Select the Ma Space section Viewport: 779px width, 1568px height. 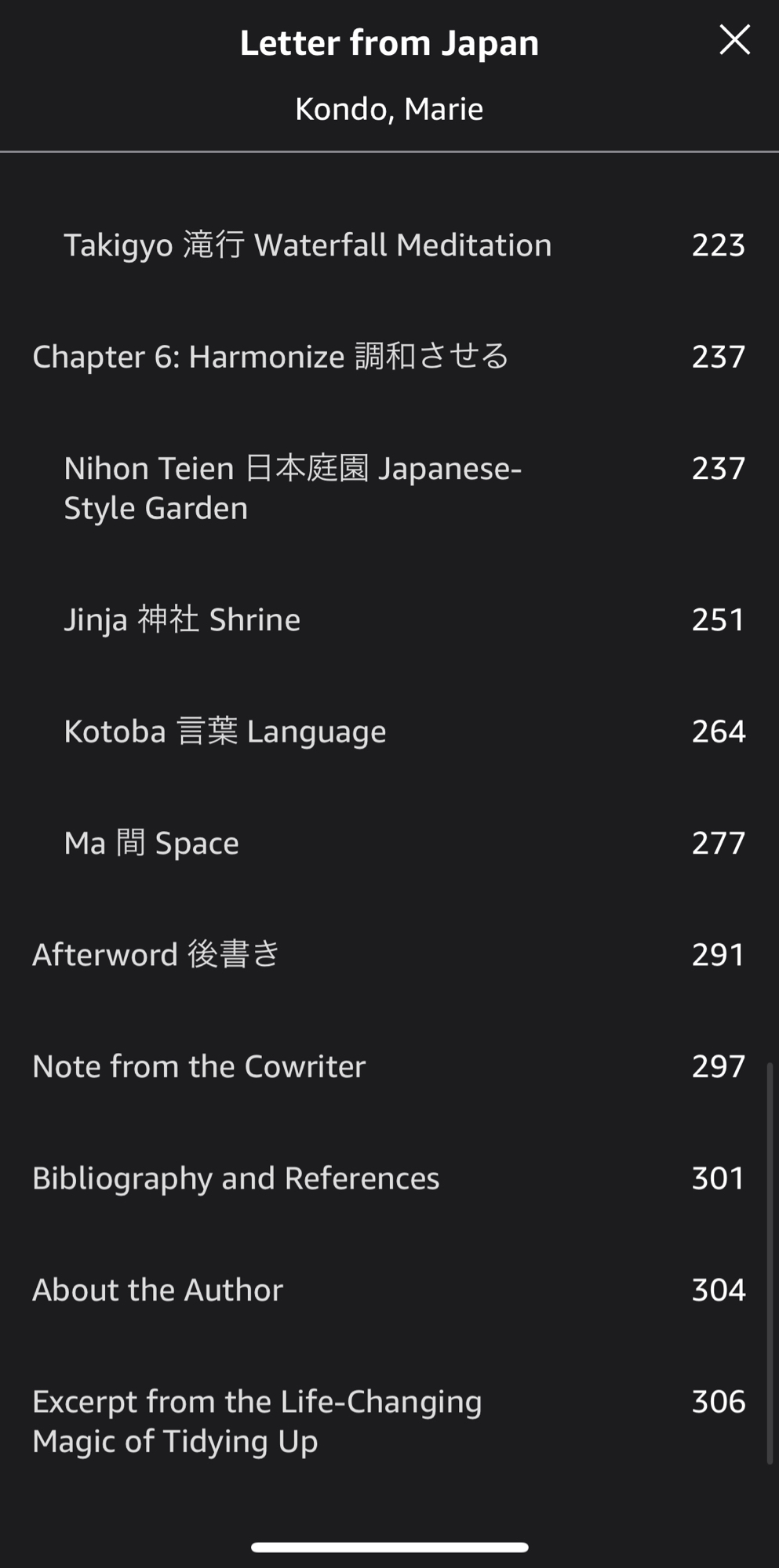tap(151, 843)
